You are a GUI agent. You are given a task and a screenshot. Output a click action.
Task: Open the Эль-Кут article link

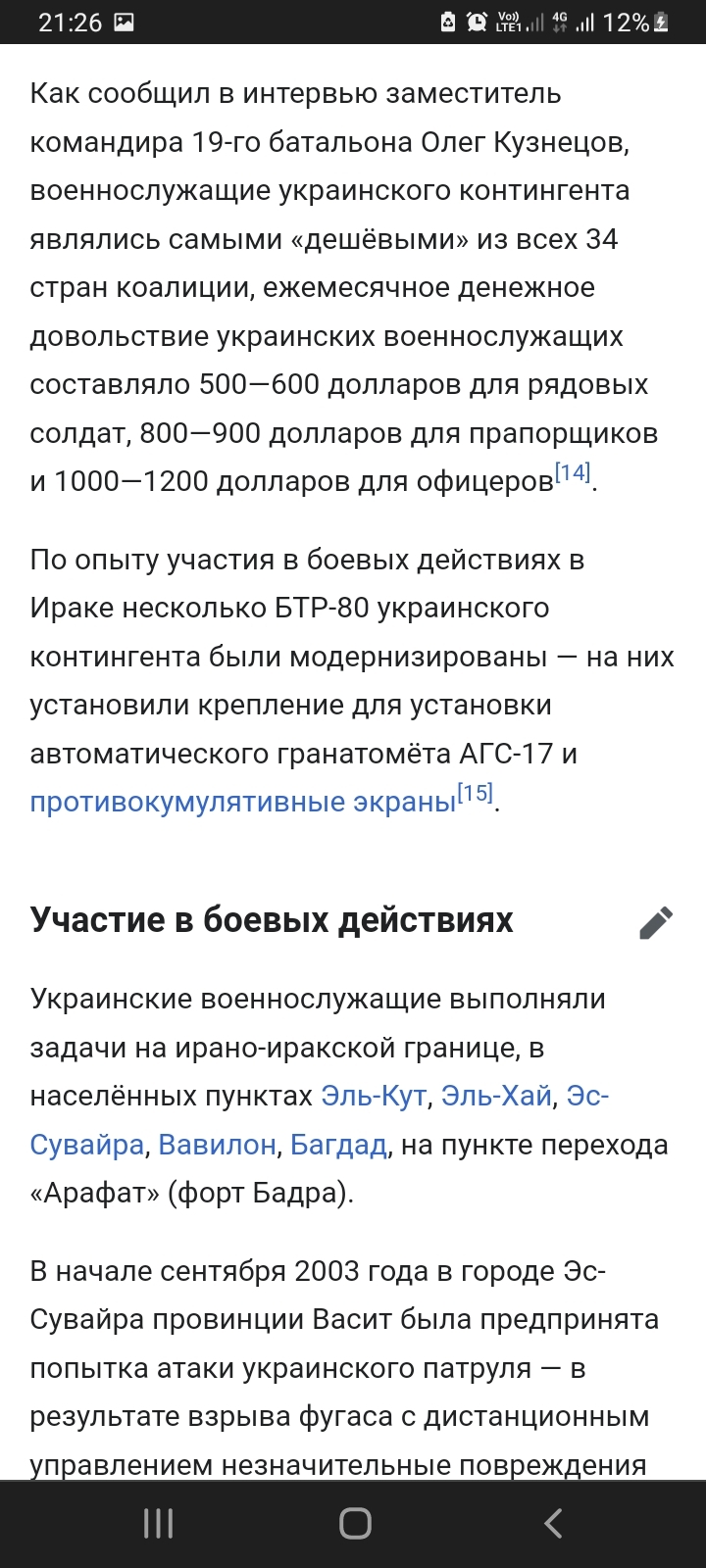(x=374, y=1096)
